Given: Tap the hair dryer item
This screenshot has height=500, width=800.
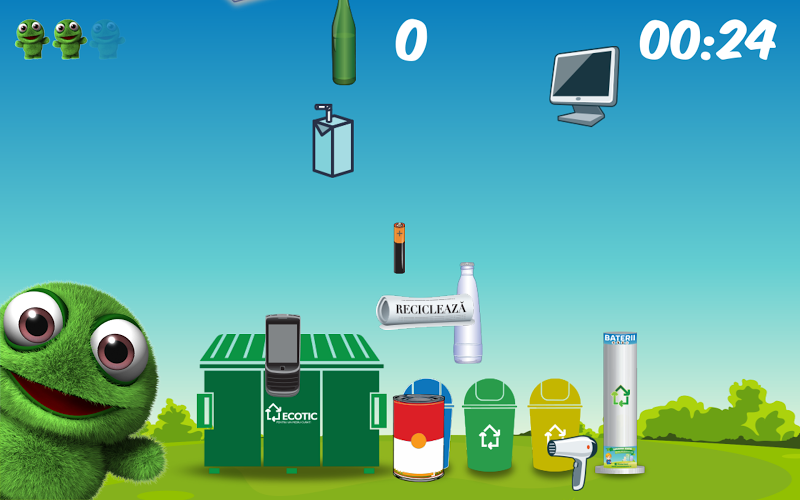Looking at the screenshot, I should [575, 457].
